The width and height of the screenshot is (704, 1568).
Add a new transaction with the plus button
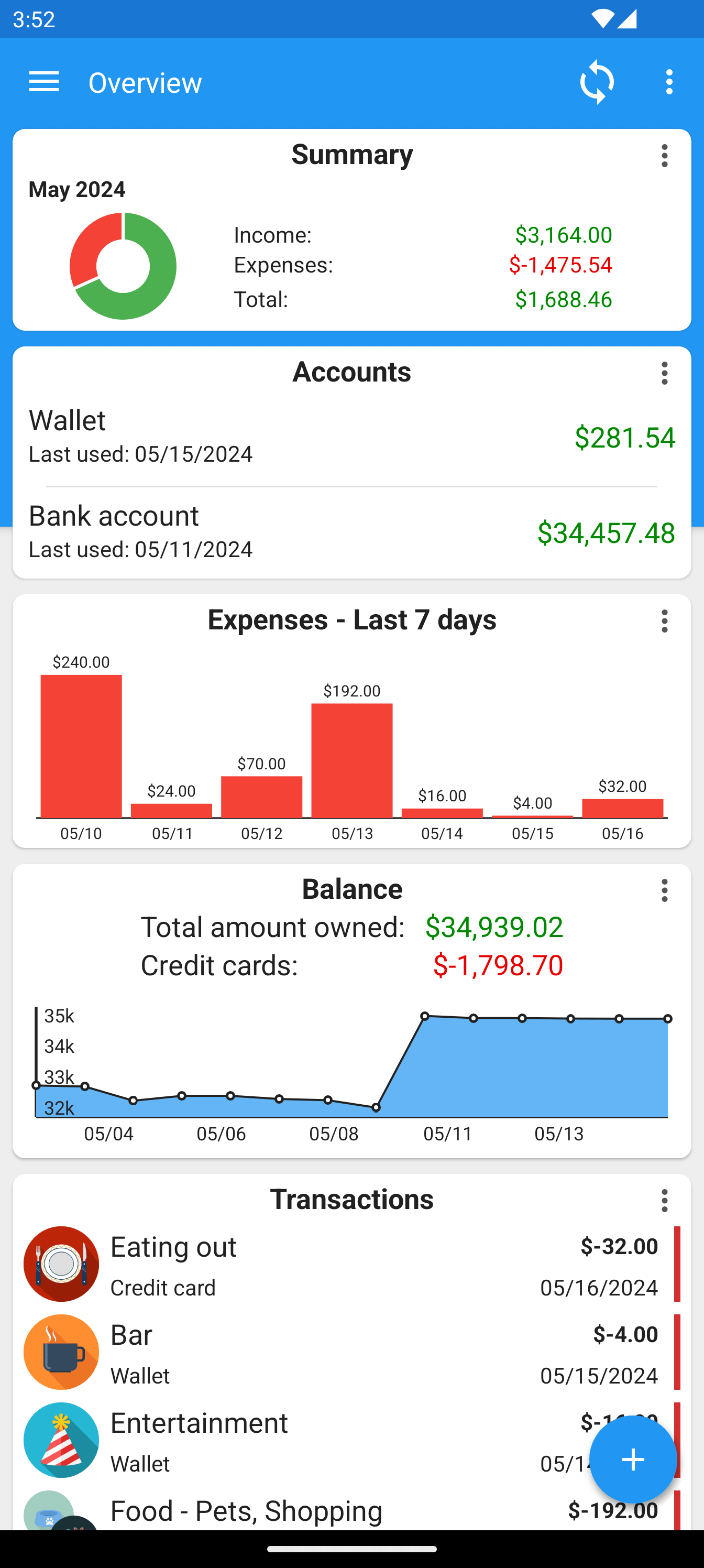tap(633, 1460)
